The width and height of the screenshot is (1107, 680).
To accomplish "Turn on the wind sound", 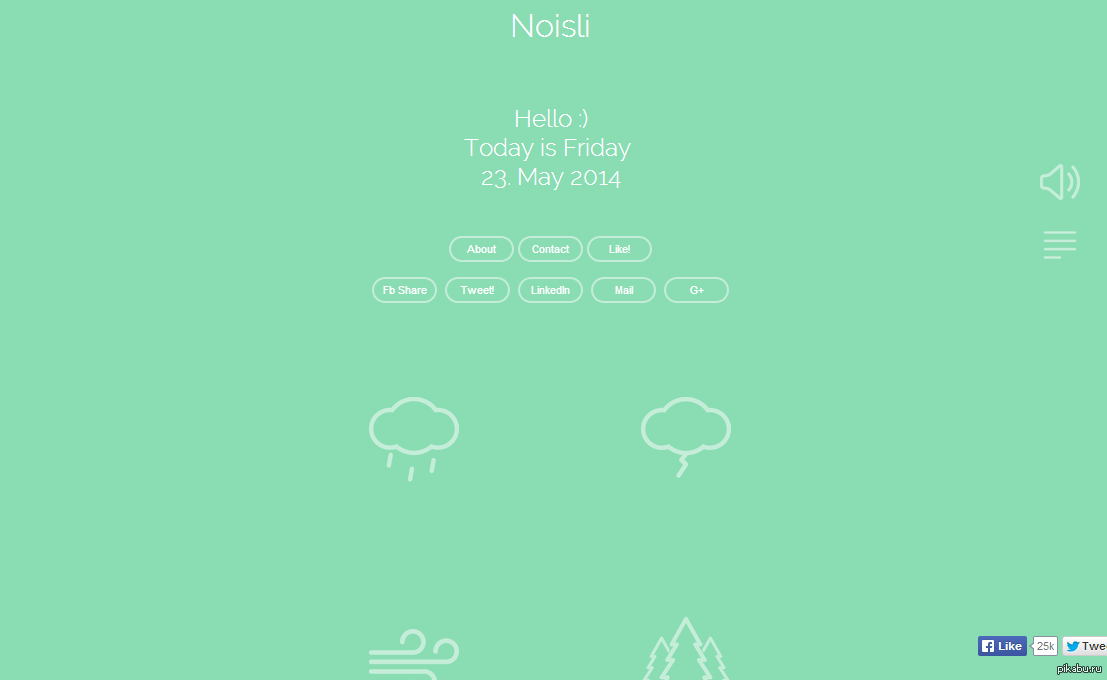I will [x=413, y=655].
